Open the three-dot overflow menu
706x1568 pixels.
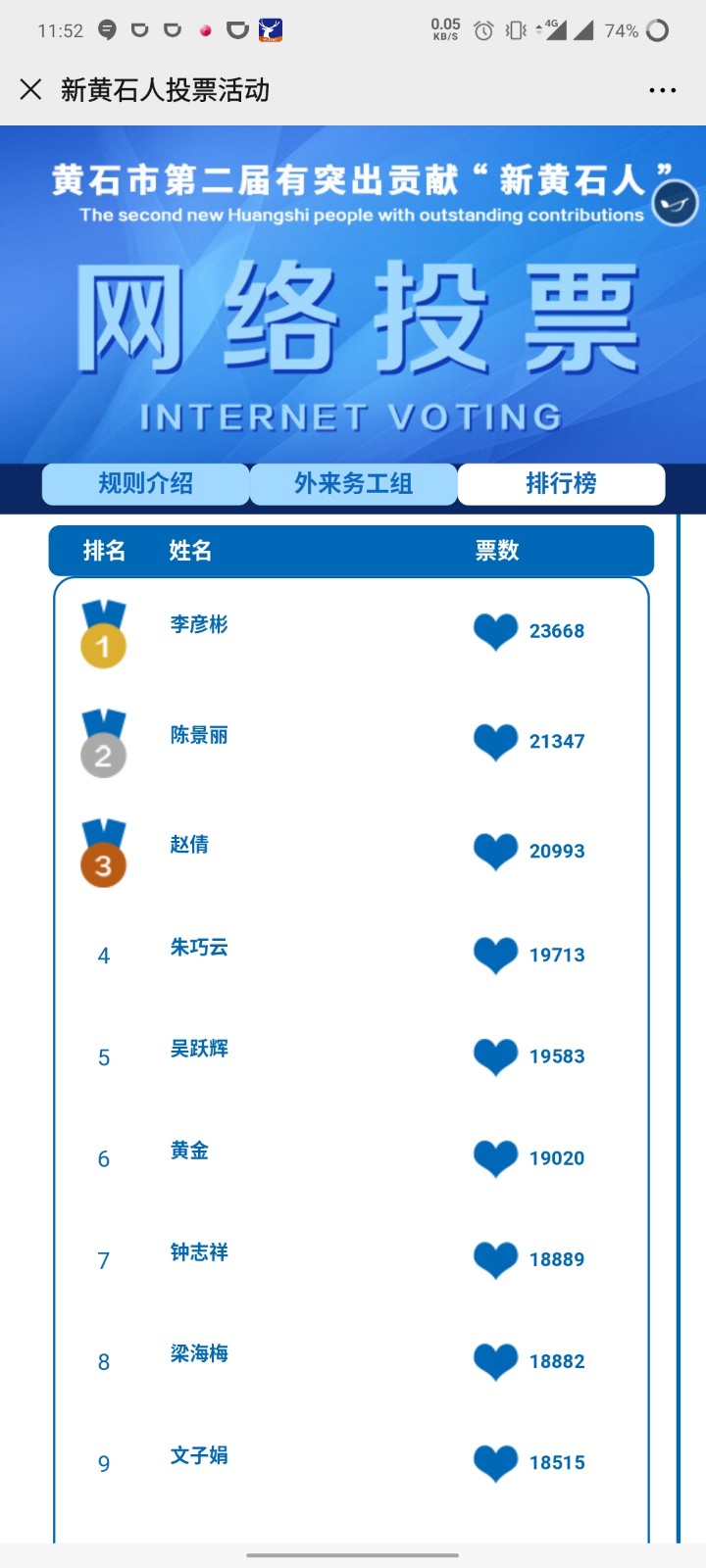pyautogui.click(x=662, y=90)
